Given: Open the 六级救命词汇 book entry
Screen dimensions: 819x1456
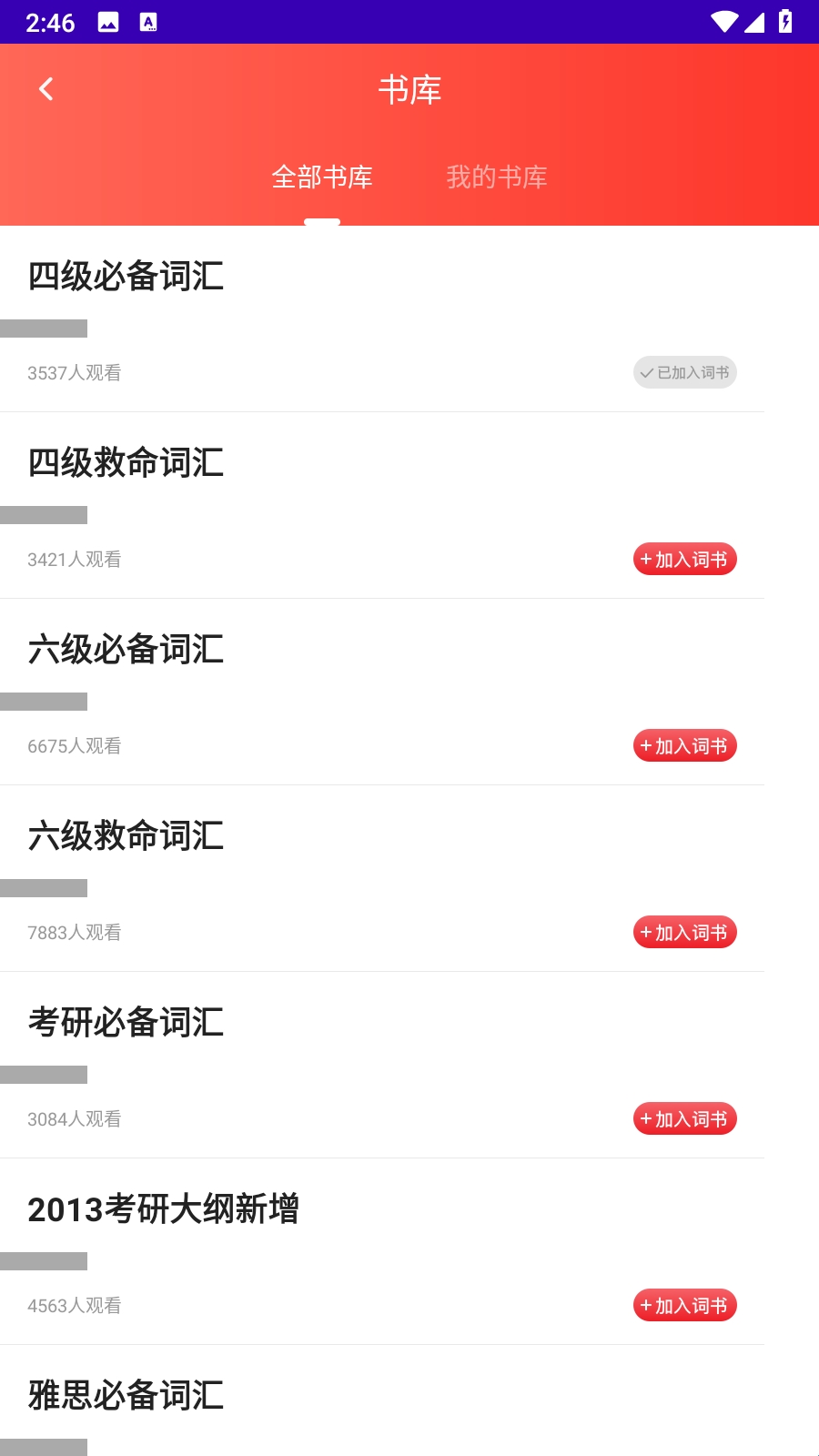Looking at the screenshot, I should (x=382, y=878).
